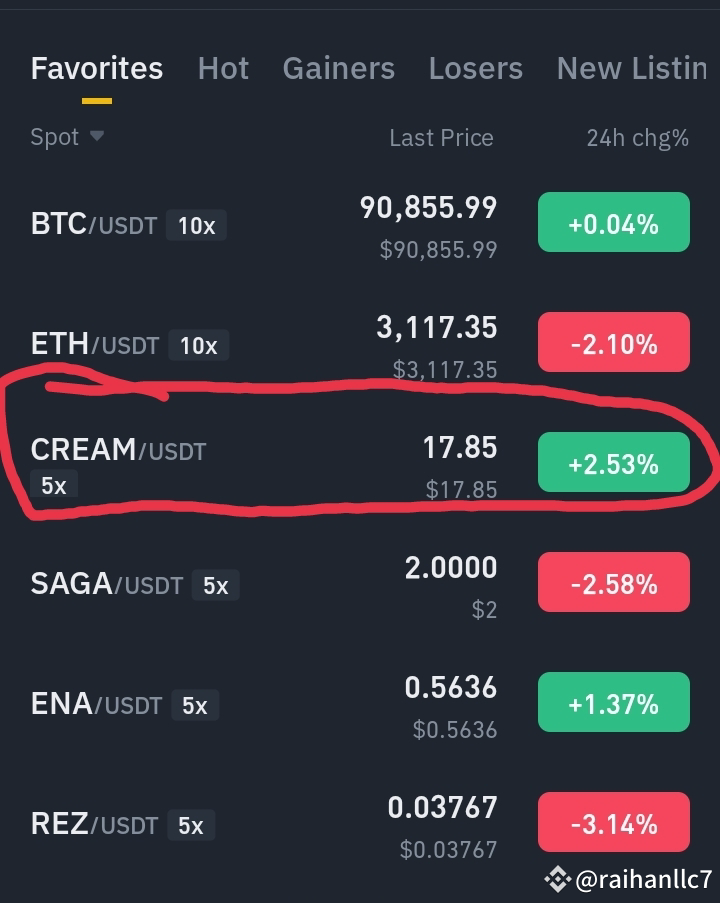Select ENA's +1.37% percentage button
720x903 pixels.
[613, 702]
